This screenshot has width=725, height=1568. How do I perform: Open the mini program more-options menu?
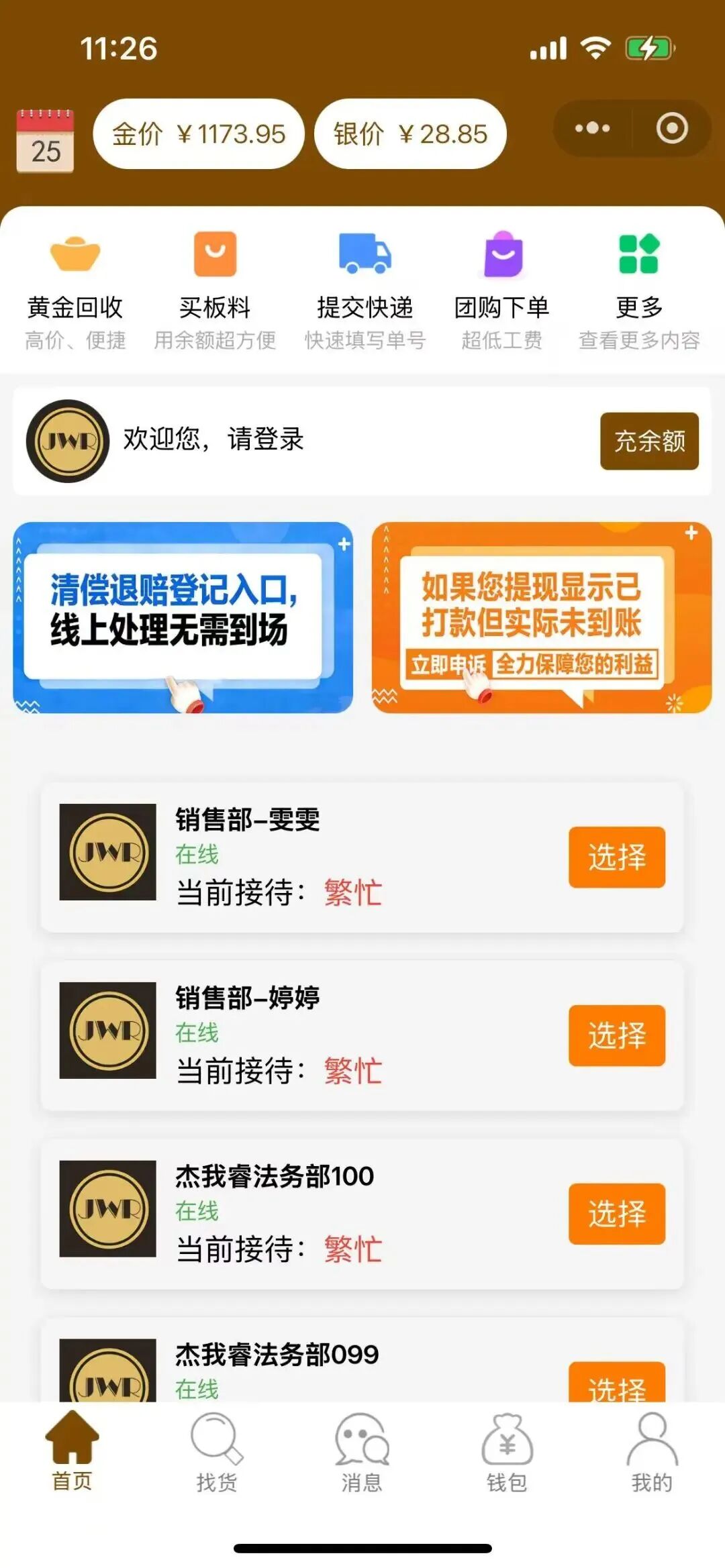[x=592, y=128]
